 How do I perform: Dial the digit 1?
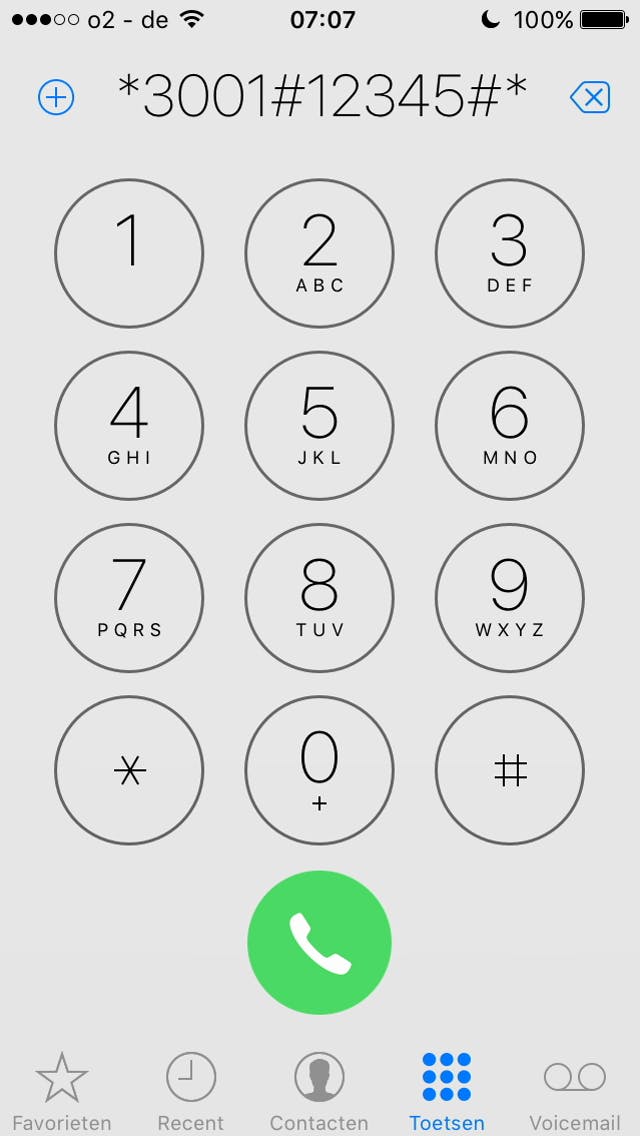[x=129, y=254]
